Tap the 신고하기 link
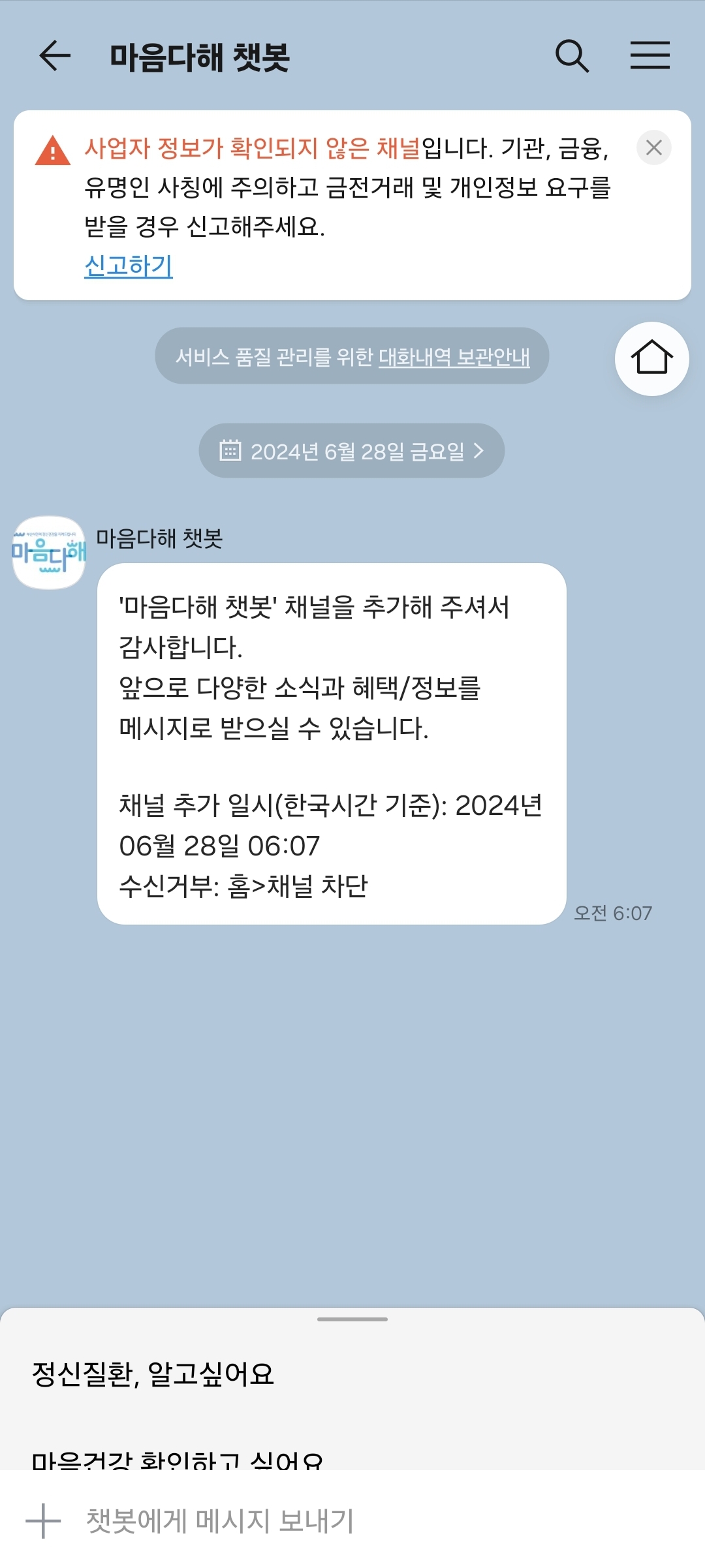This screenshot has width=705, height=1568. 129,266
